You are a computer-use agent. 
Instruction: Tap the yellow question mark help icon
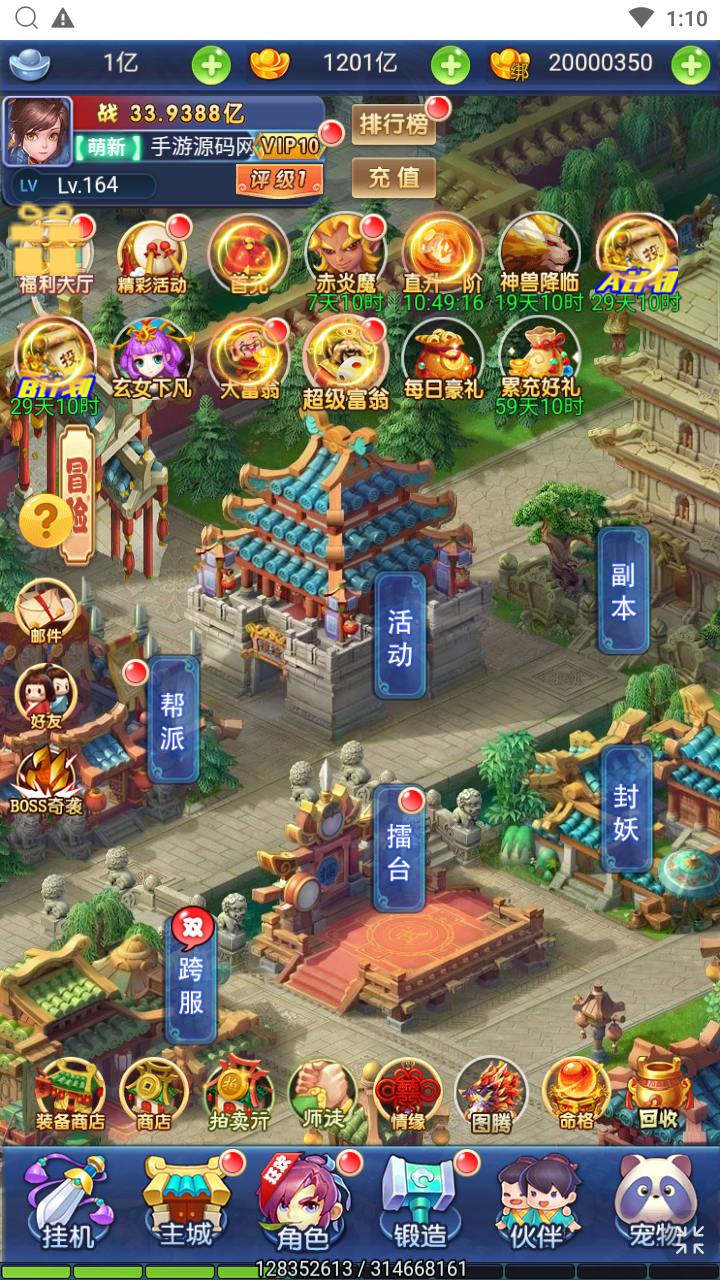(45, 521)
